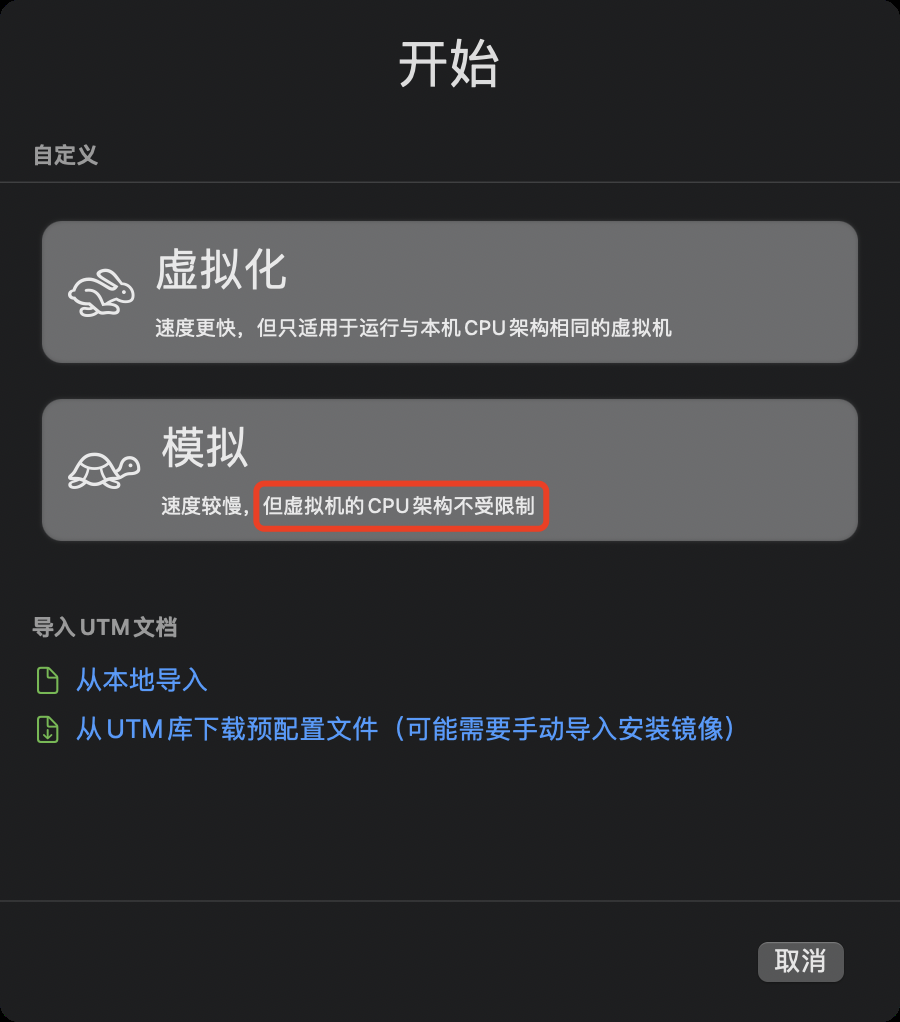Open 从本地导入 to import a local file
Image resolution: width=900 pixels, height=1022 pixels.
(x=140, y=680)
